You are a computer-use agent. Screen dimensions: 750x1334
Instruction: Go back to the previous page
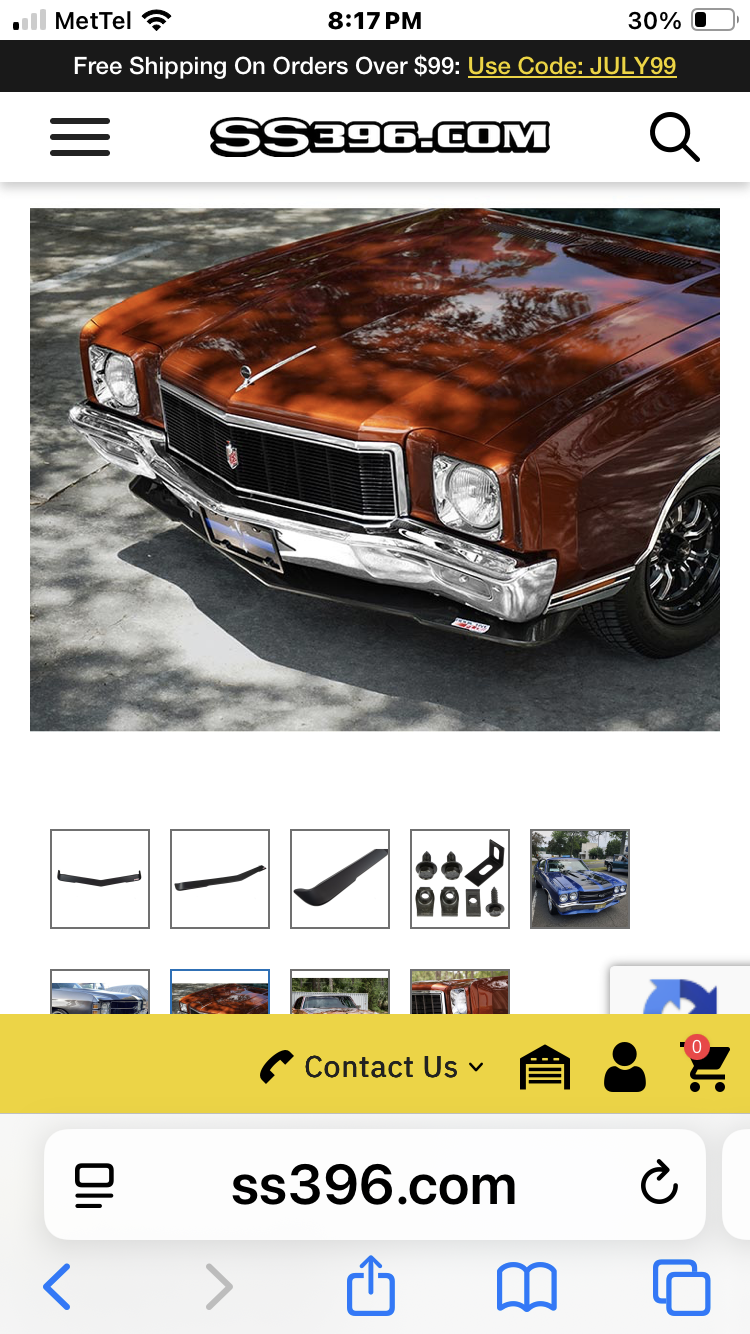(x=57, y=1287)
